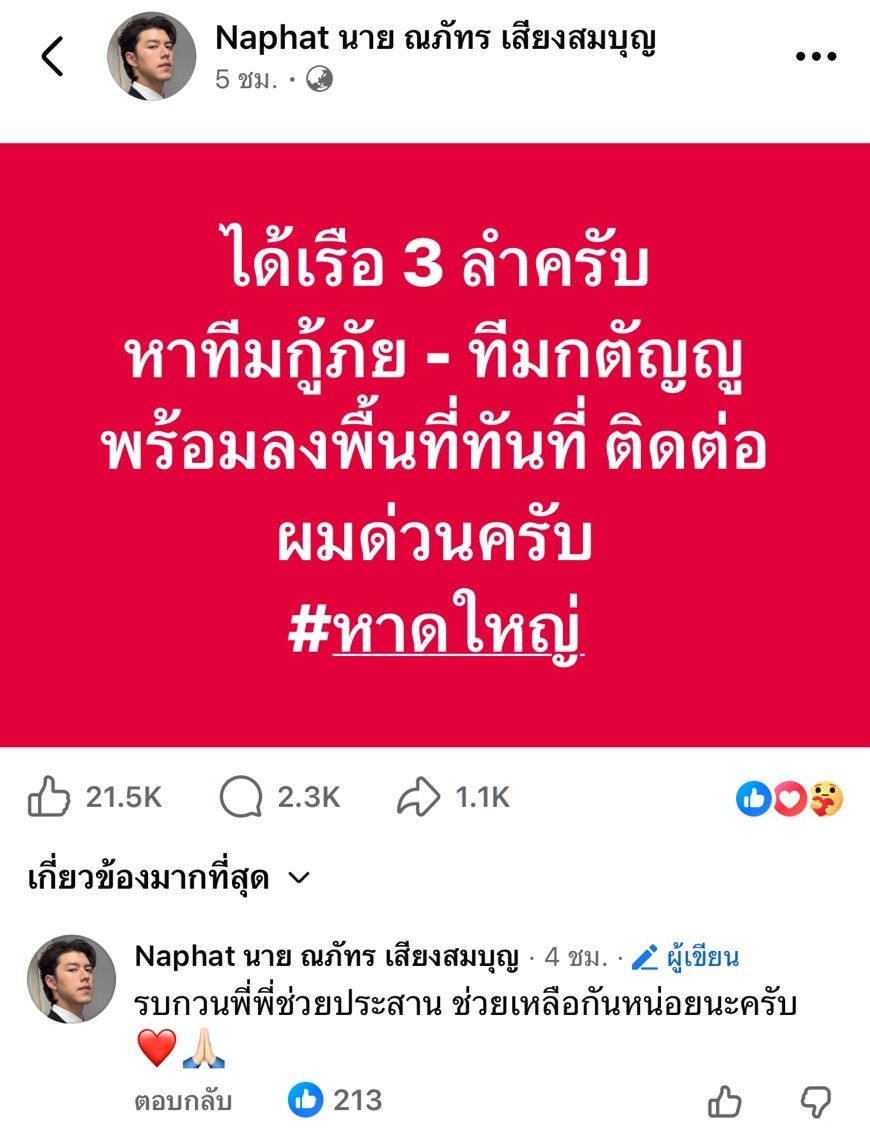Viewport: 870px width, 1142px height.
Task: Expand the เกี่ยวข้องมากที่สุด comment sort dropdown
Action: pyautogui.click(x=170, y=878)
